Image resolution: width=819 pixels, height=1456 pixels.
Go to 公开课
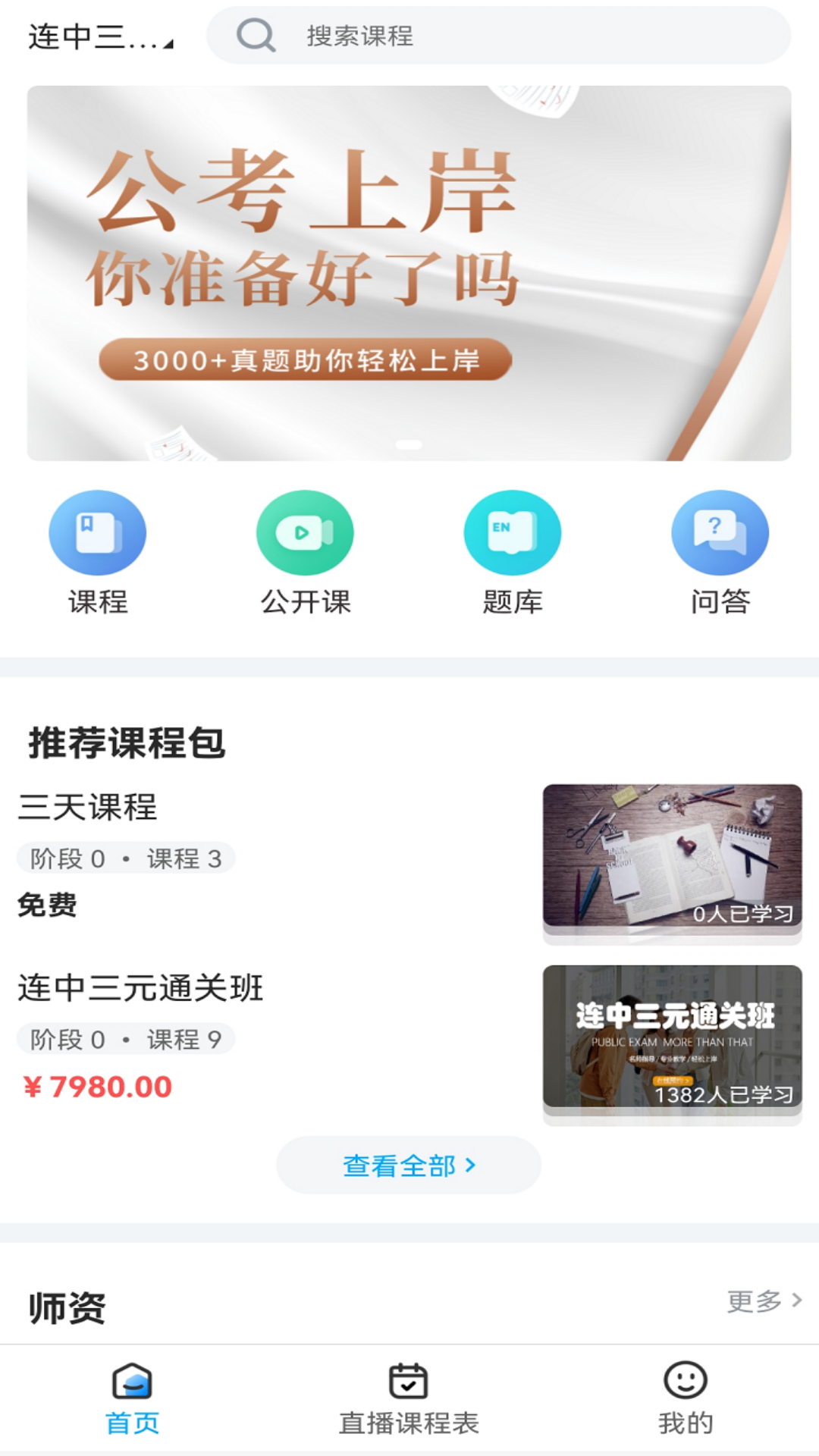click(x=305, y=551)
